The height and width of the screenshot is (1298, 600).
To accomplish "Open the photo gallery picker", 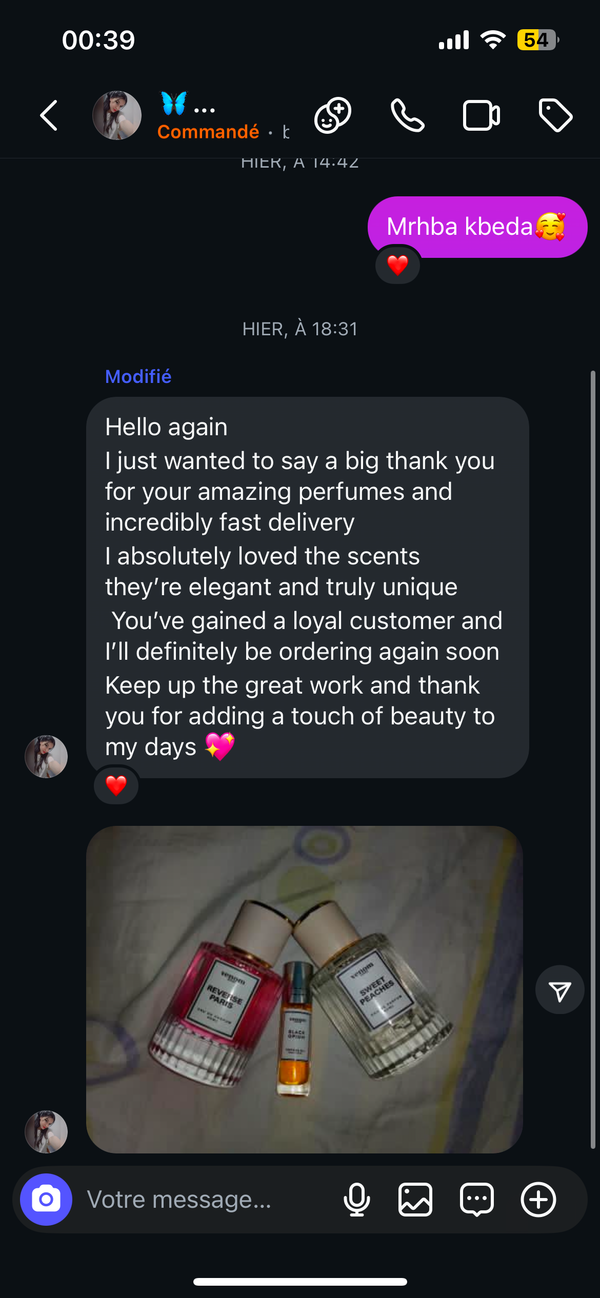I will pyautogui.click(x=415, y=1199).
